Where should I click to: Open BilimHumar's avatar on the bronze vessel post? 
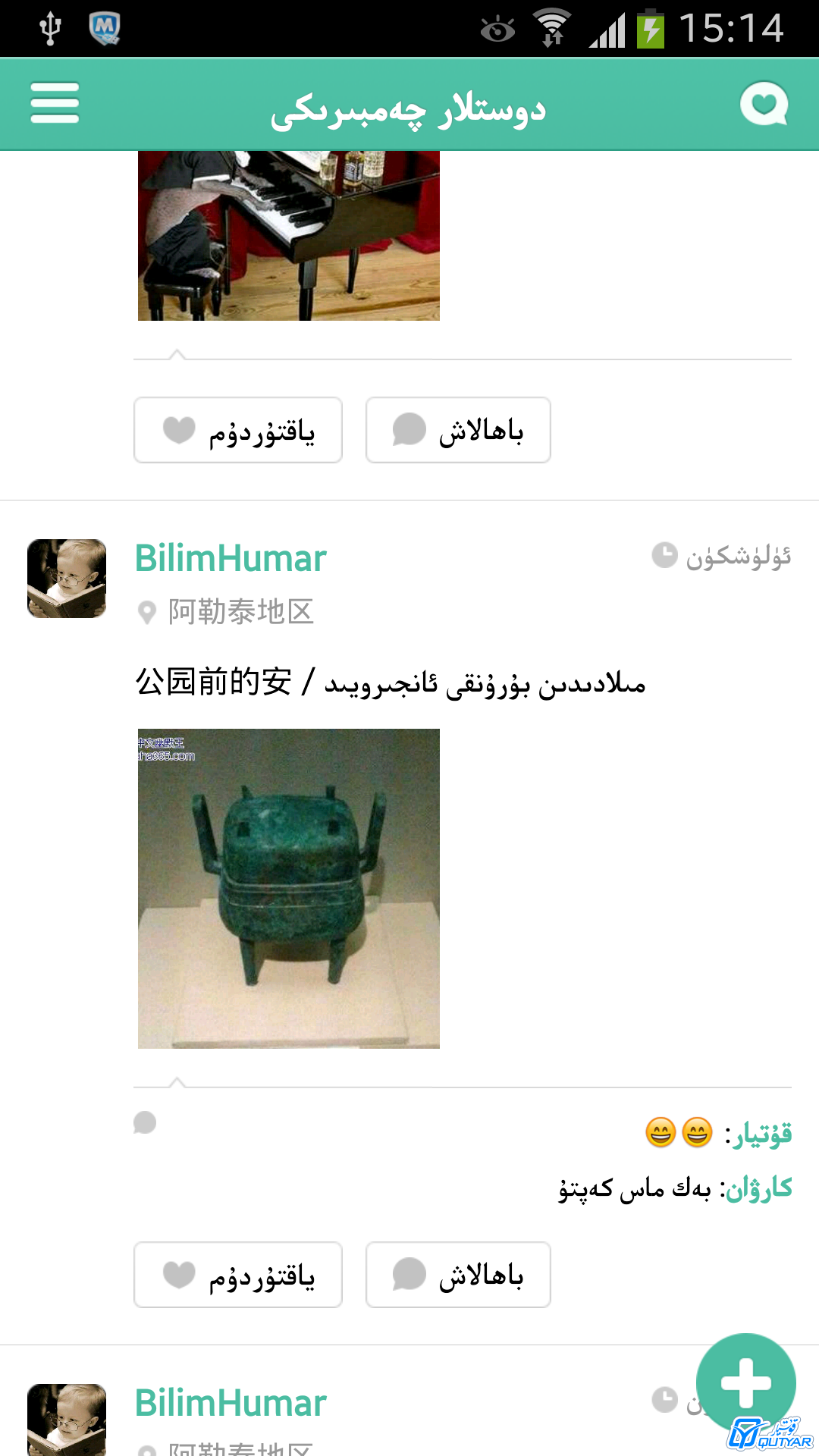click(67, 579)
